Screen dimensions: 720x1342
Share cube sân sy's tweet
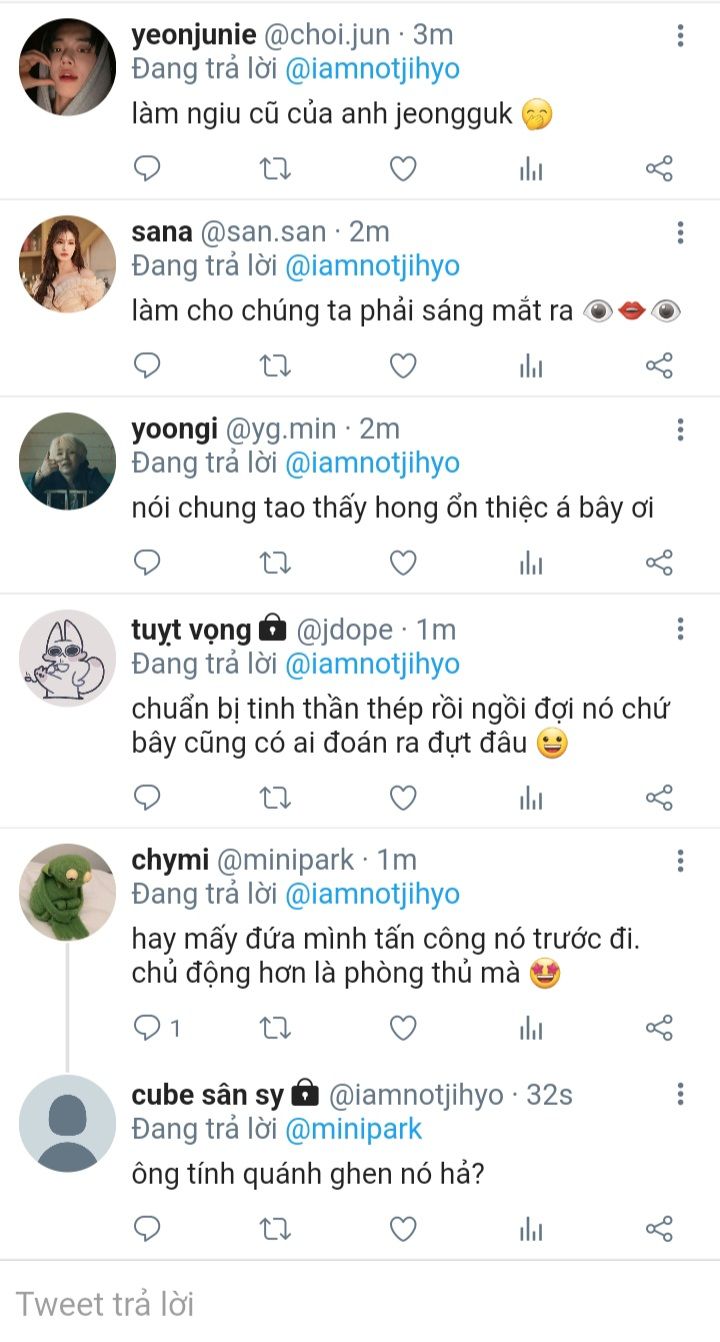point(659,1228)
